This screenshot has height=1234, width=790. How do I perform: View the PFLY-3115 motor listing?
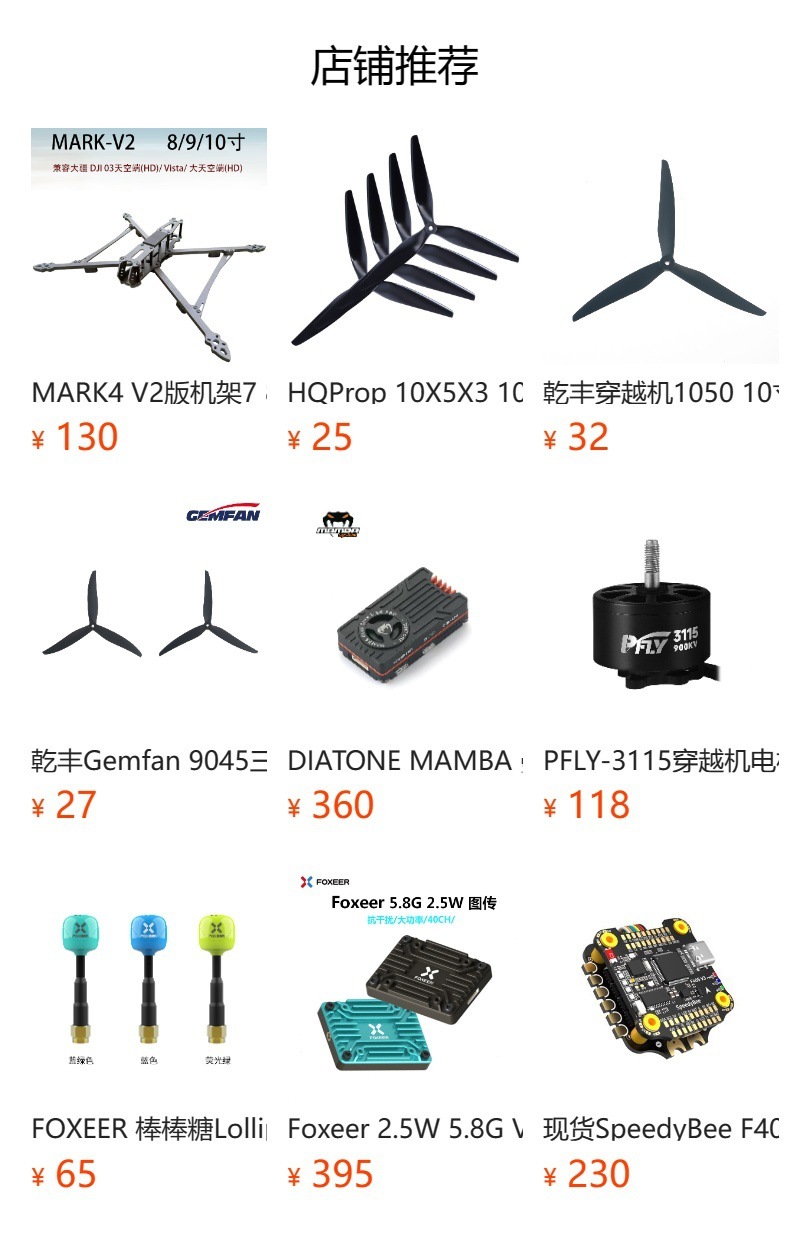[661, 614]
